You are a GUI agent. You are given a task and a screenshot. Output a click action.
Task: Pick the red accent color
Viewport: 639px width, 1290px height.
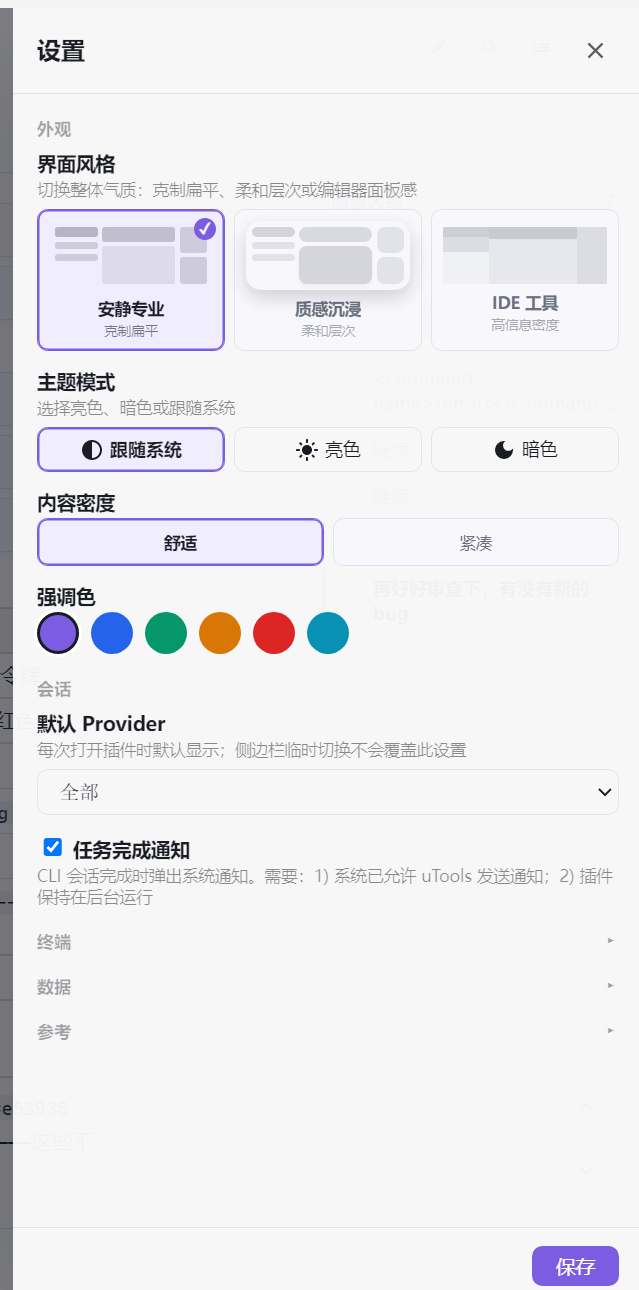click(274, 633)
